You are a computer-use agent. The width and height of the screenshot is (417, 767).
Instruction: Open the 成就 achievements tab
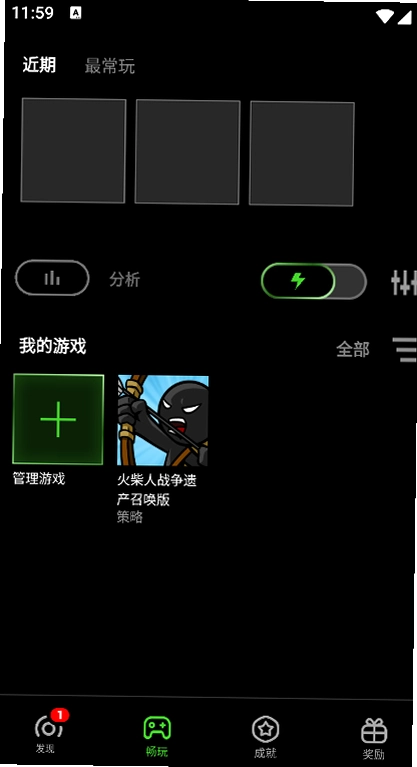265,737
